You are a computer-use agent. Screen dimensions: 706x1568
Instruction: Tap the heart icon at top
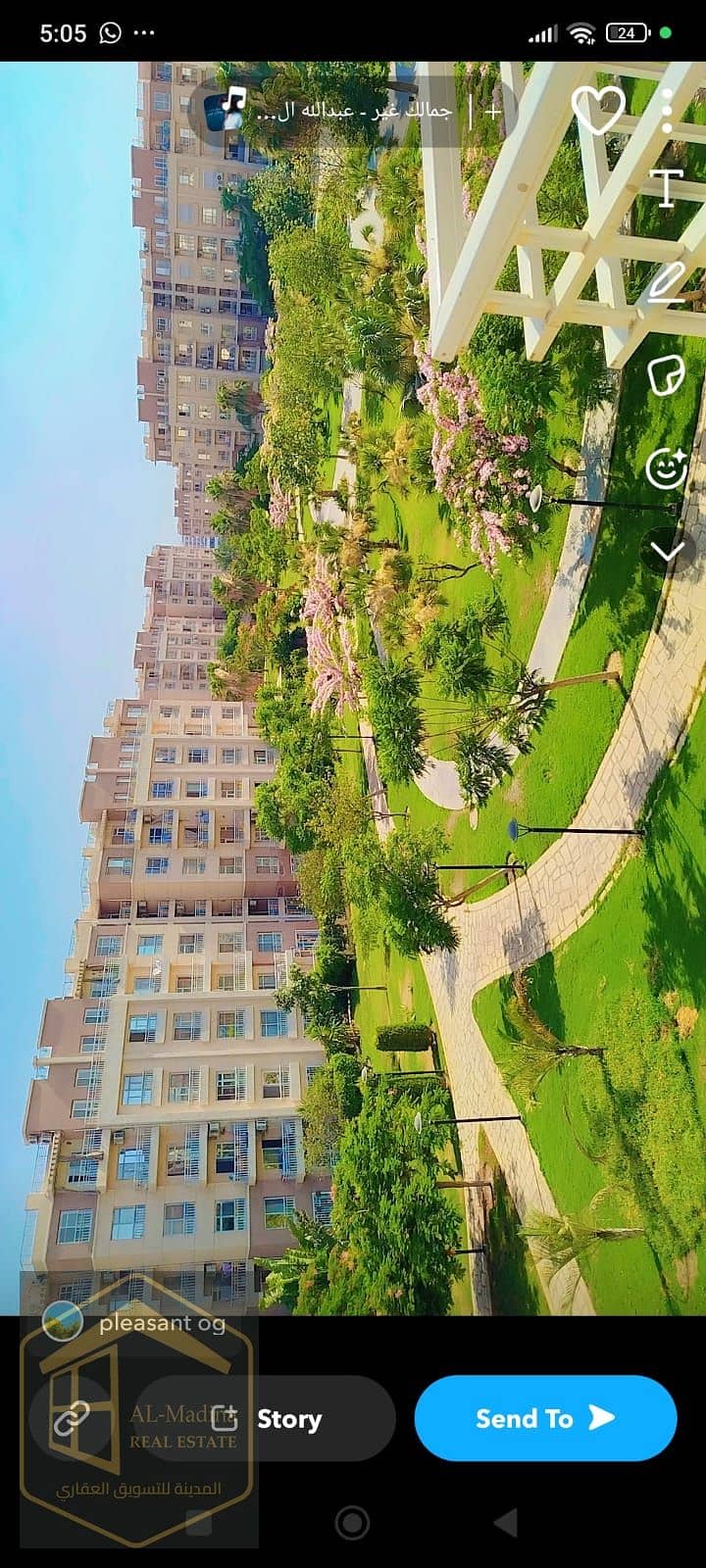[597, 110]
